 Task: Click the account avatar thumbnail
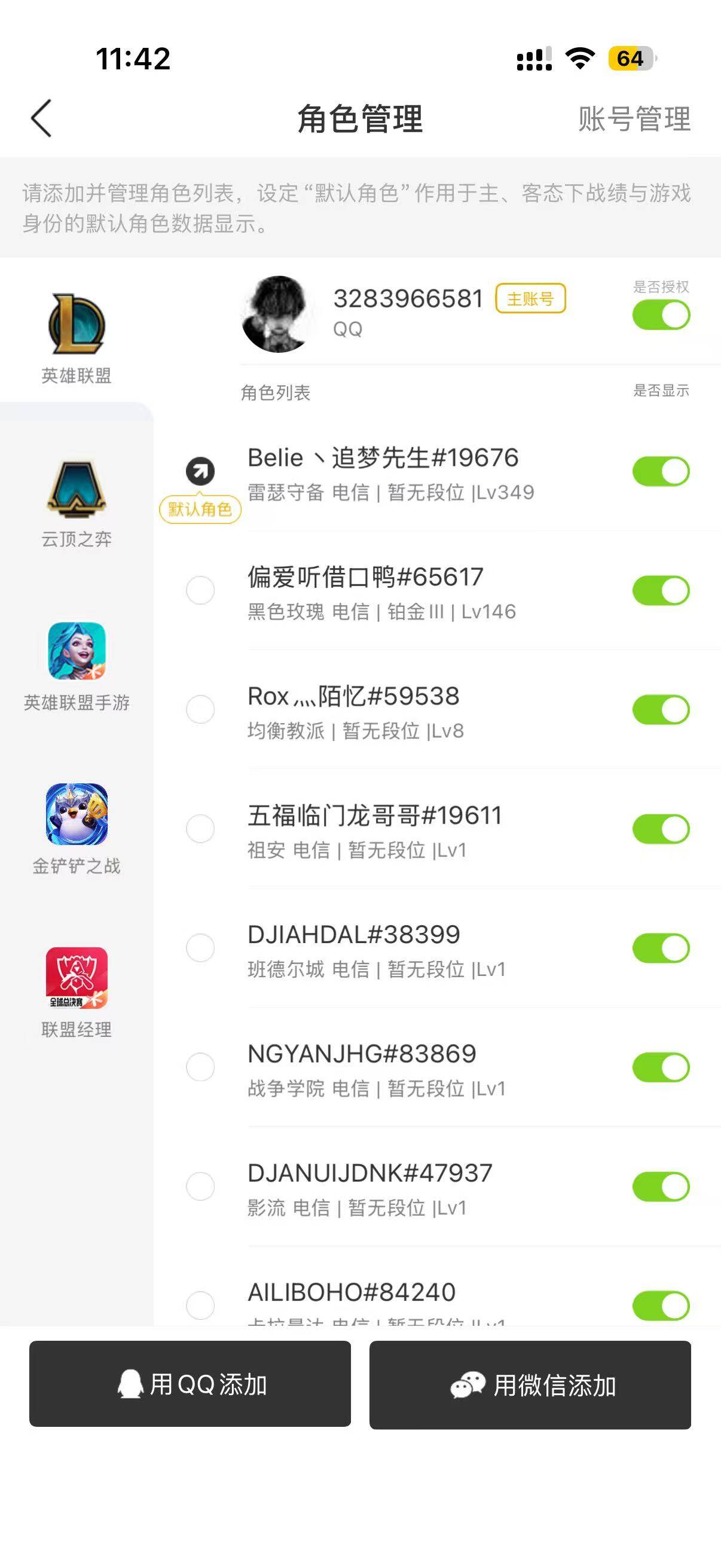(277, 314)
